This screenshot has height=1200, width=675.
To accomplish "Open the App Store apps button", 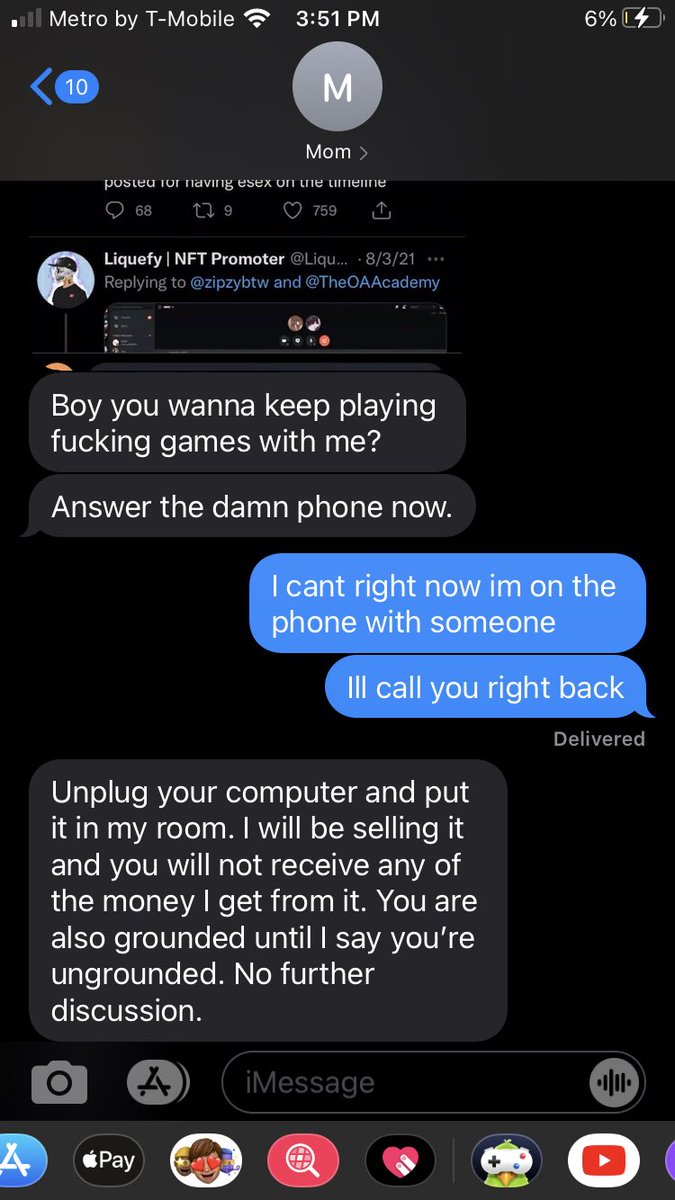I will (158, 1082).
